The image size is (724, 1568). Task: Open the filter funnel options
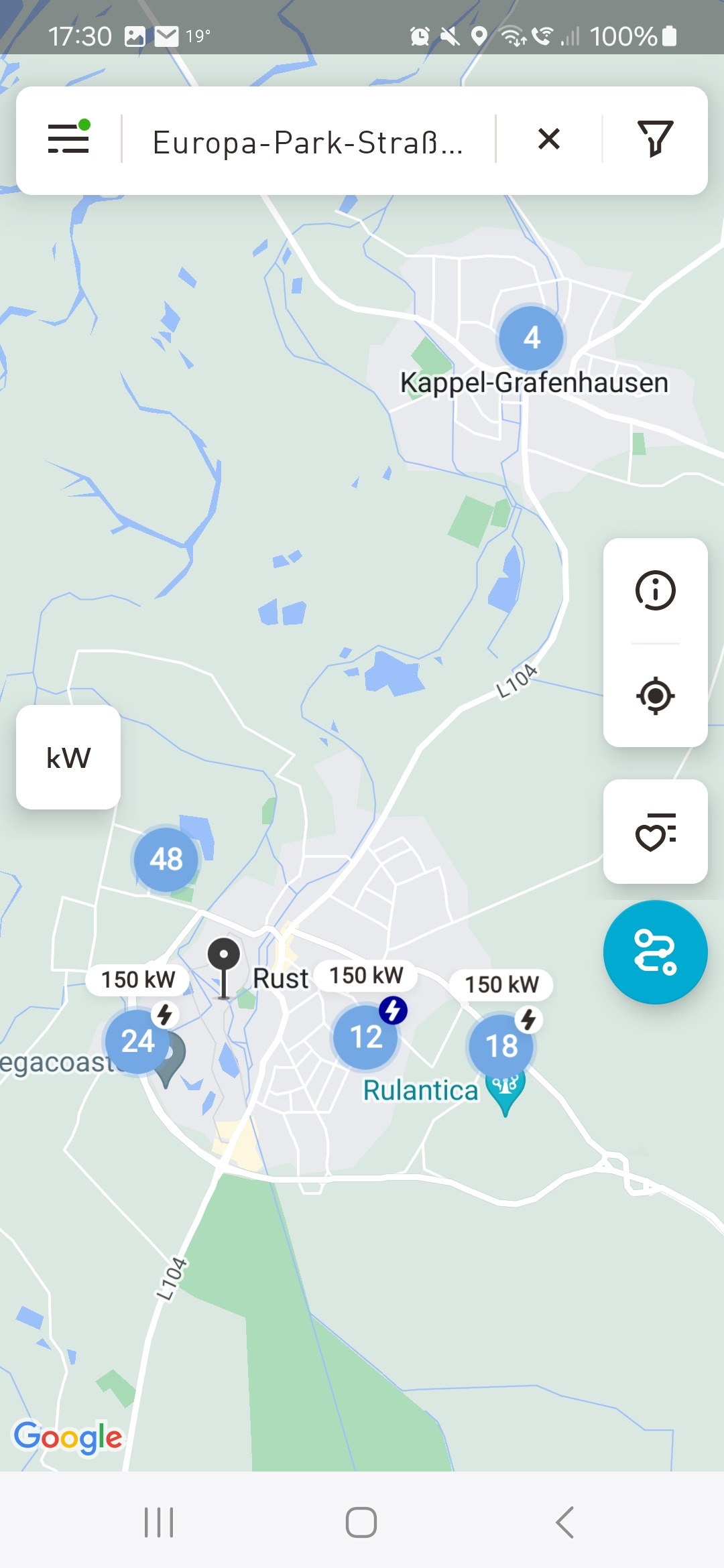pos(655,139)
